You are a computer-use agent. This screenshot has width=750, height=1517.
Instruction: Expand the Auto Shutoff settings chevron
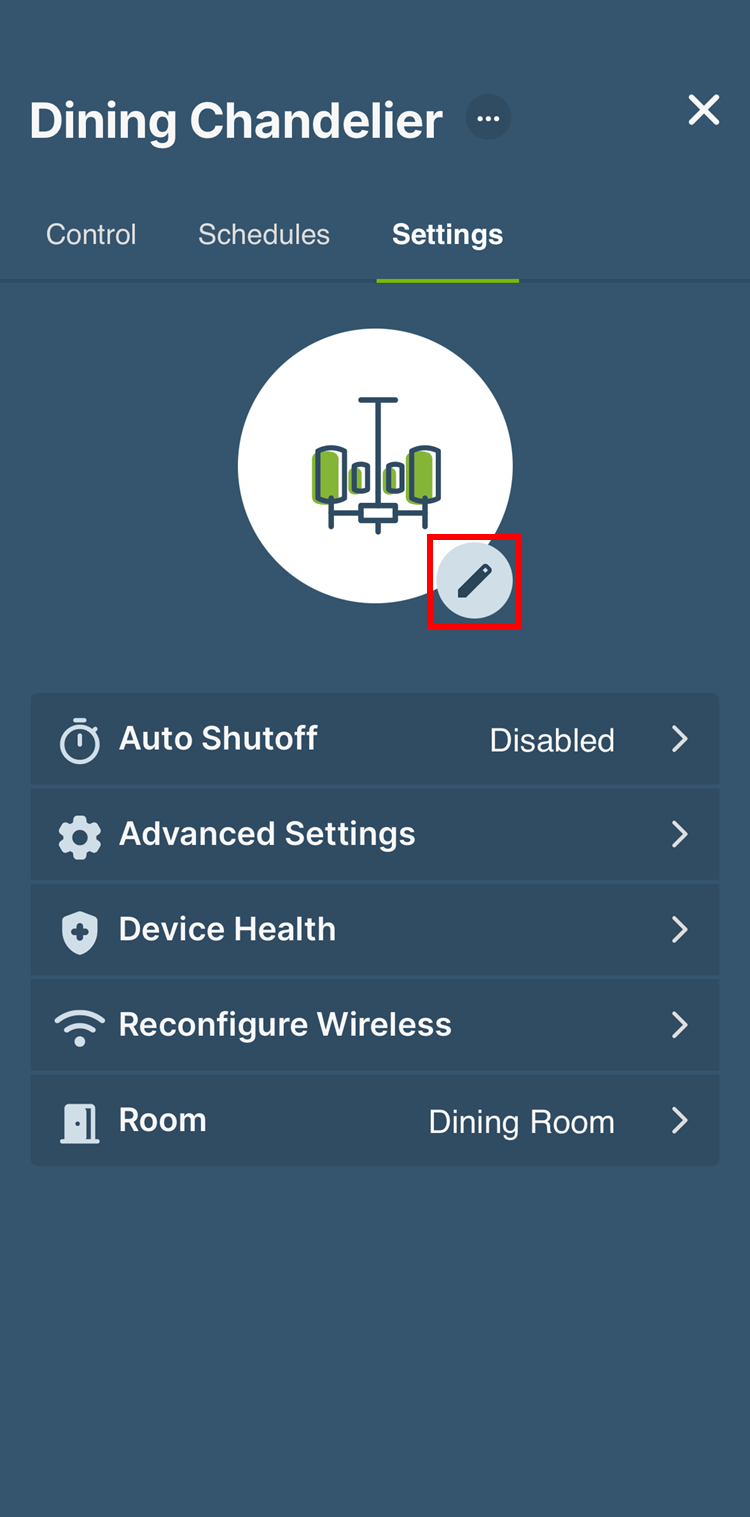point(679,739)
